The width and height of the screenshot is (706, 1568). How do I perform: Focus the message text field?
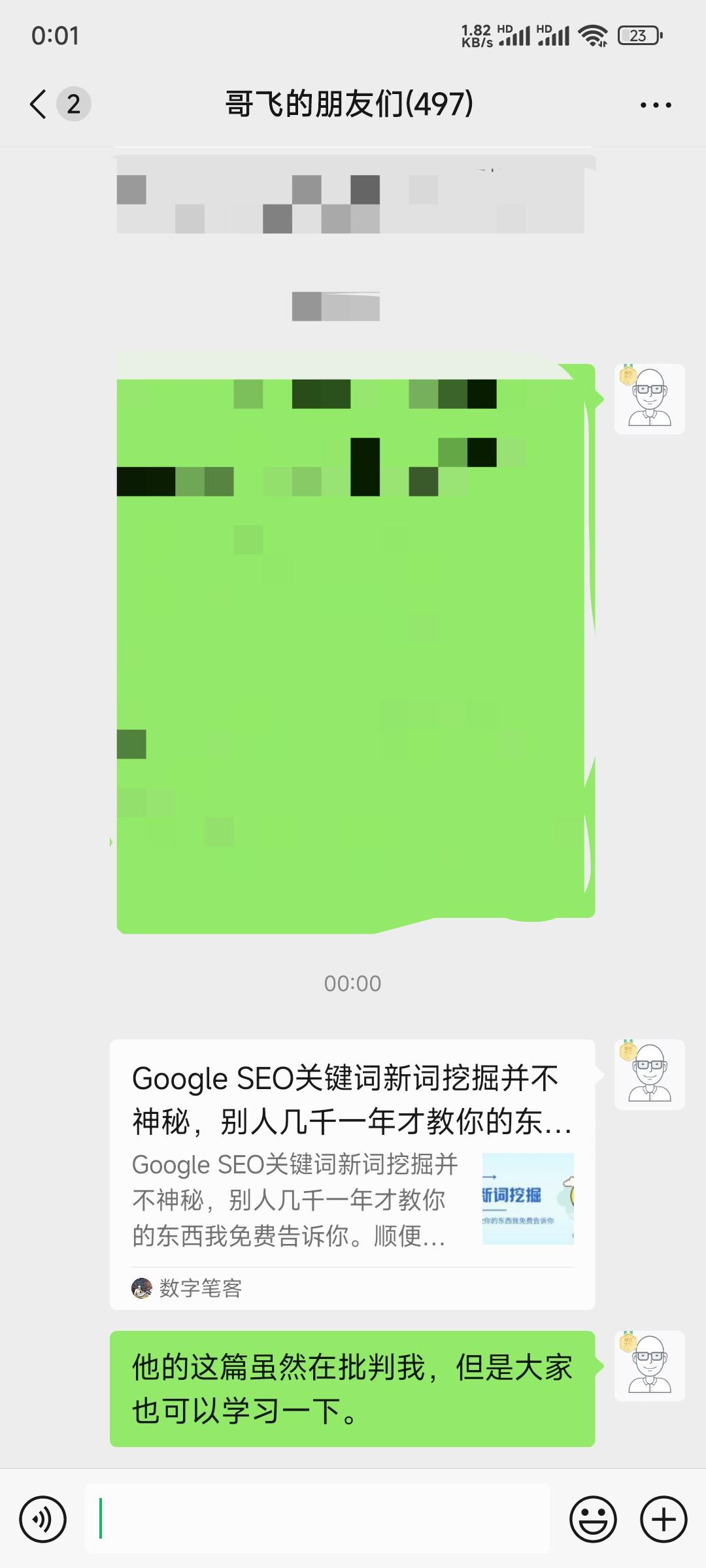click(318, 1519)
